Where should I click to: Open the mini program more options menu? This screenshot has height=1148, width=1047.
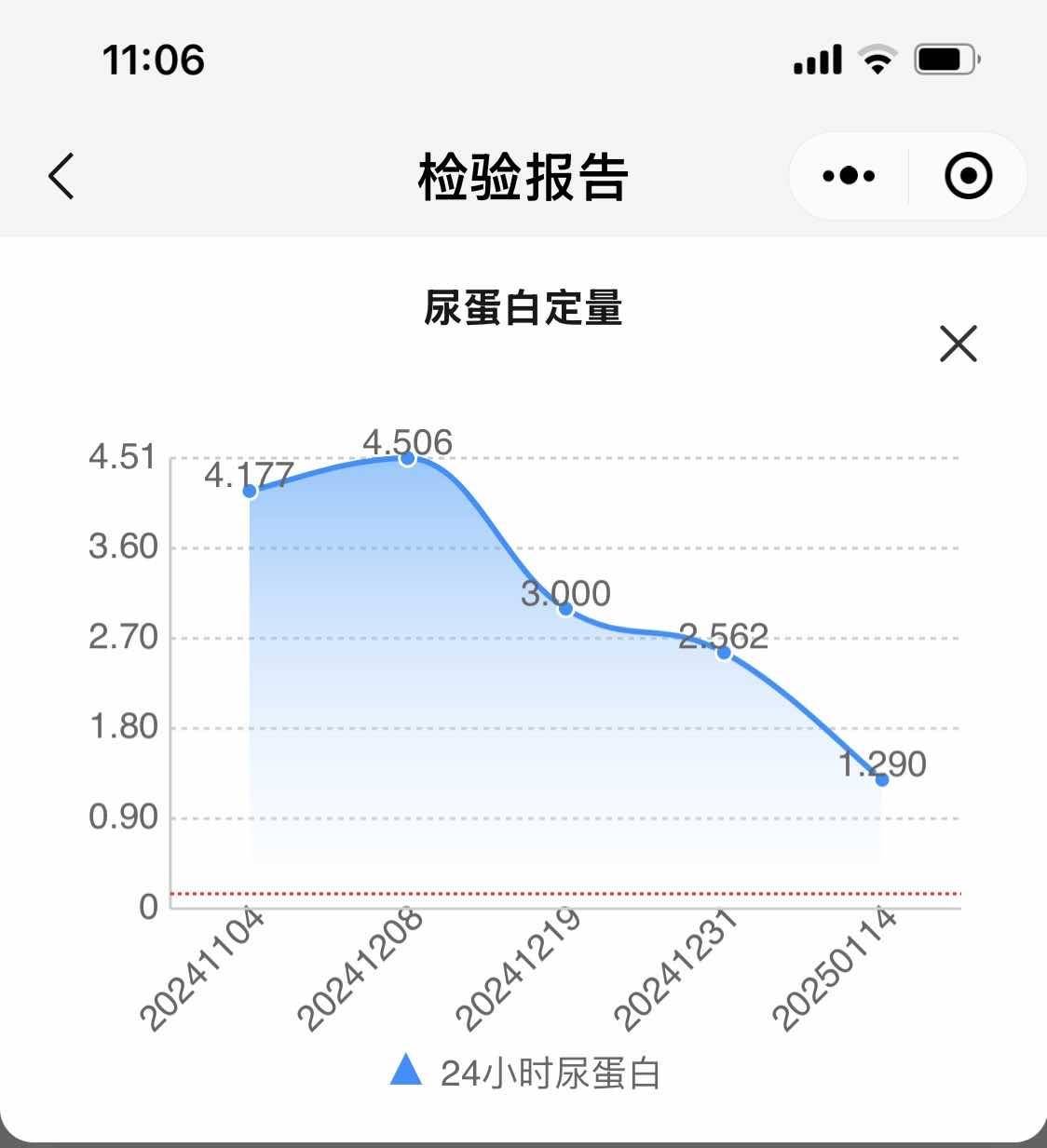(x=849, y=176)
